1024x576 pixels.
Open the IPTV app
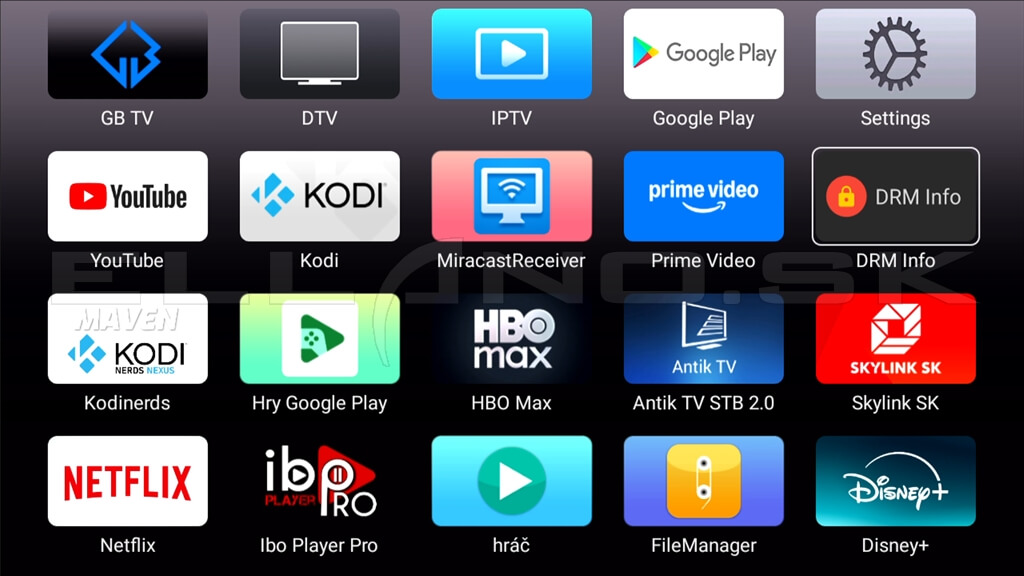click(x=511, y=54)
